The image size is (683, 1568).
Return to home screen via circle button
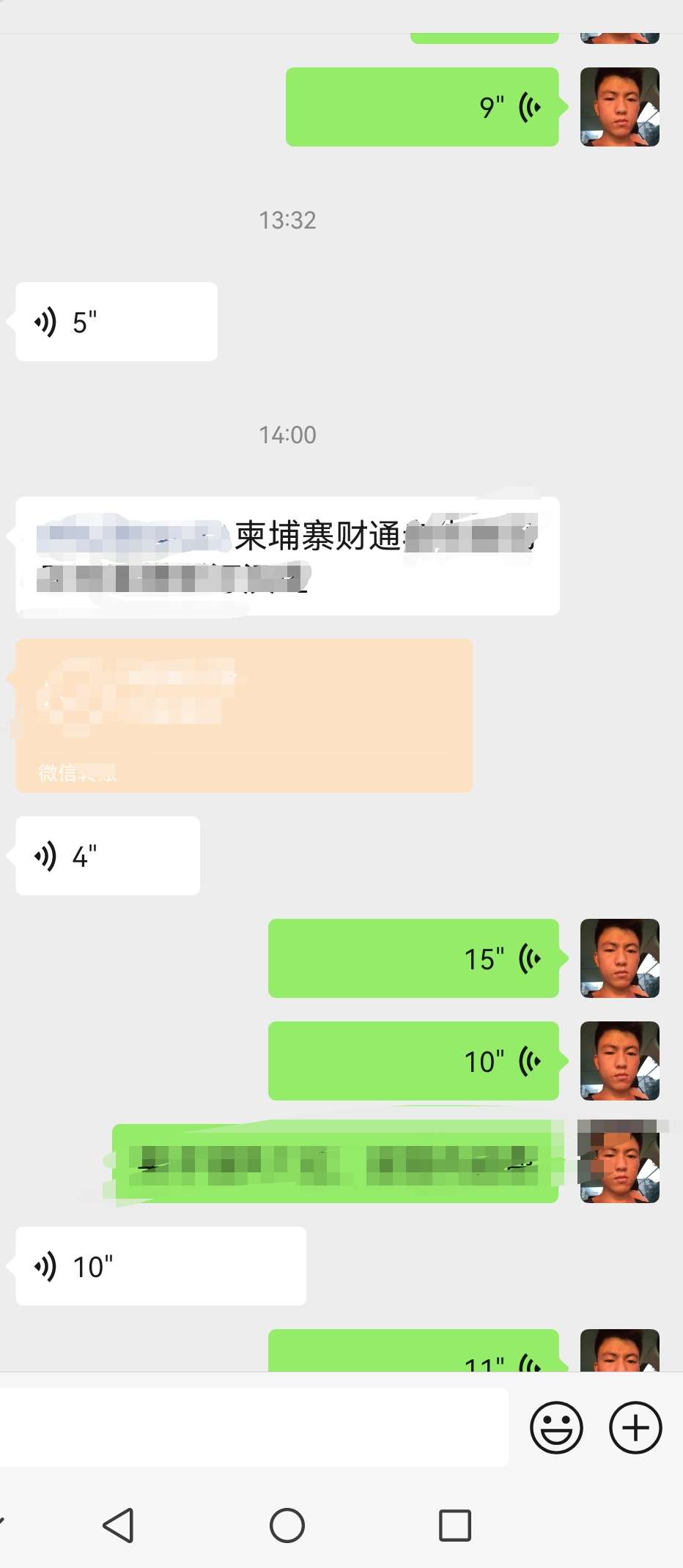click(x=287, y=1526)
